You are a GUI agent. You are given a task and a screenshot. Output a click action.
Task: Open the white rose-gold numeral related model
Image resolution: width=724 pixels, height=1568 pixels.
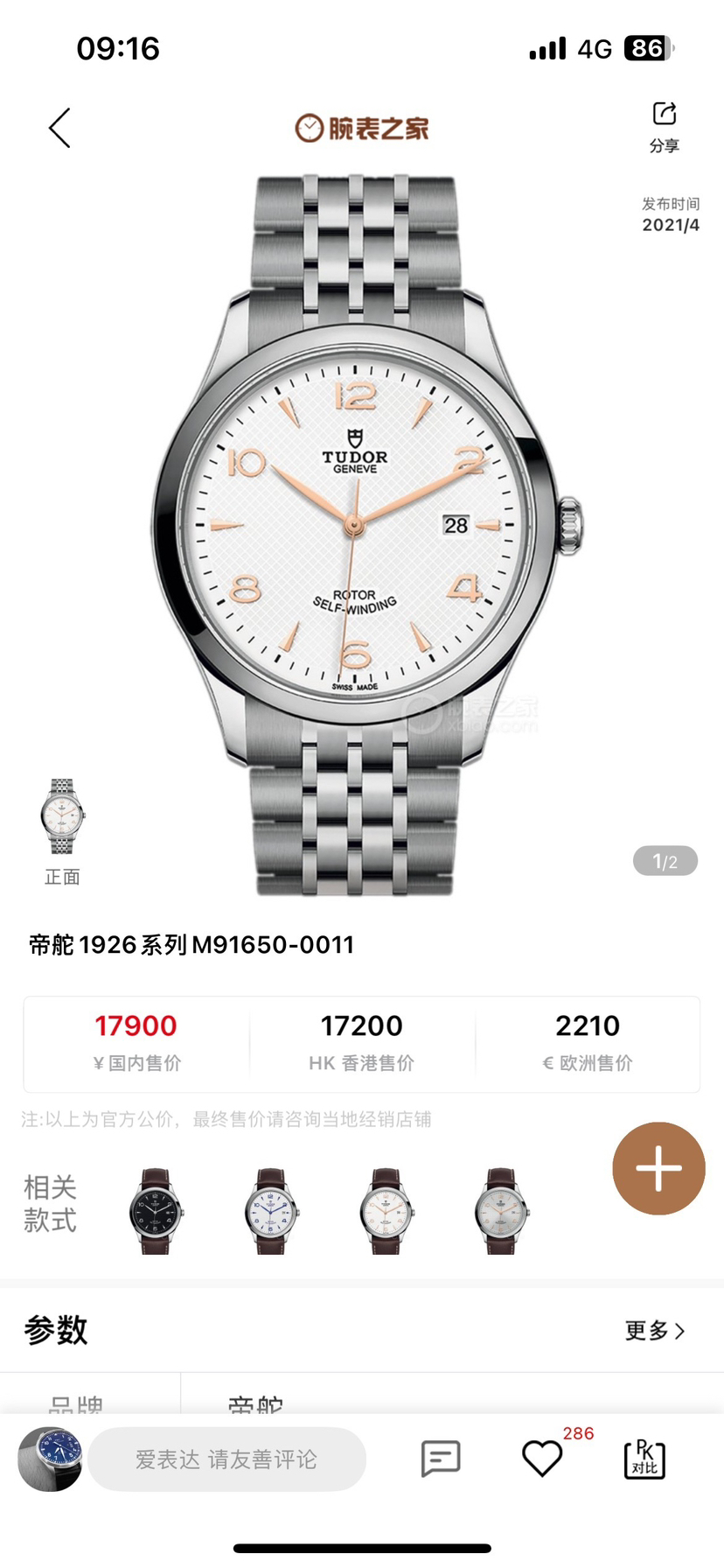click(x=386, y=1211)
